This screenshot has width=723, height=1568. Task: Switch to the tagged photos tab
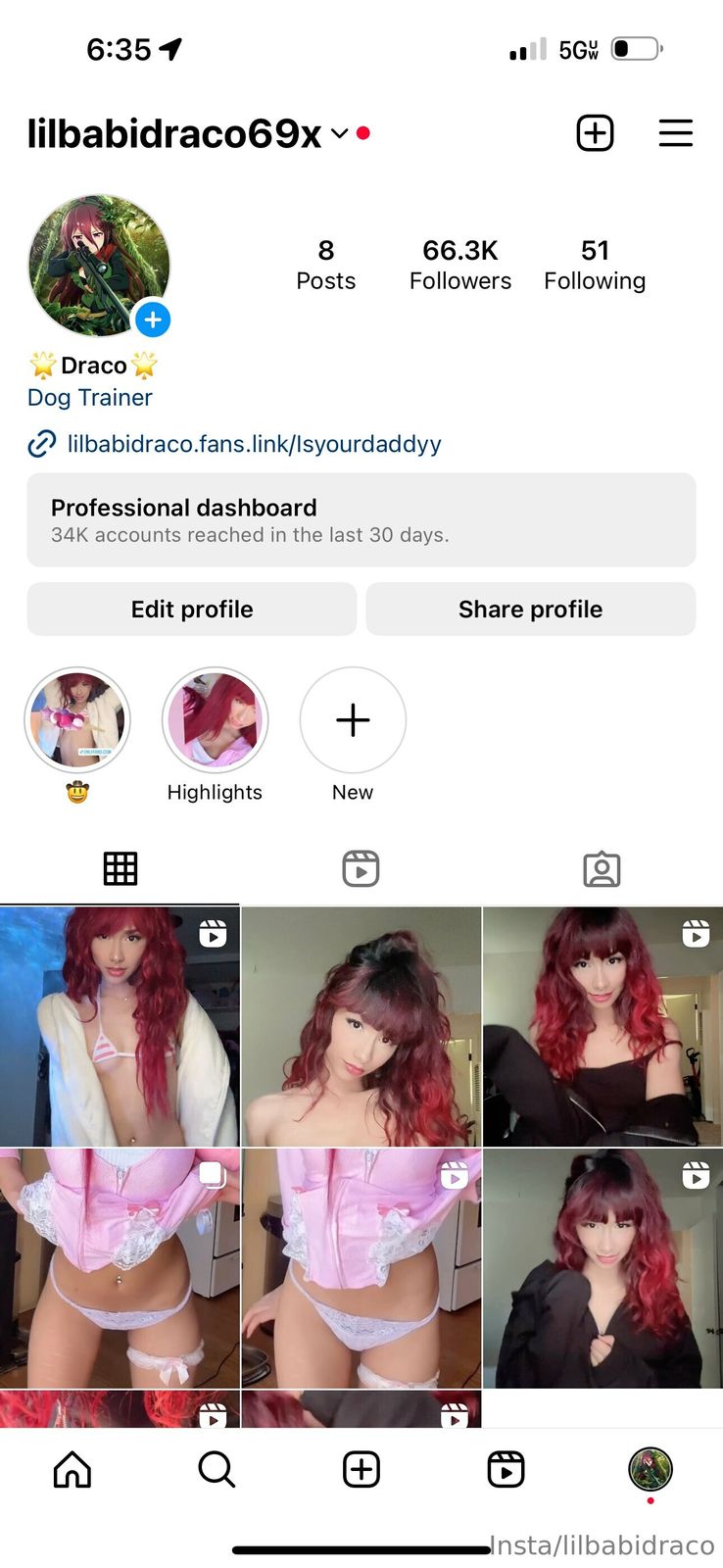click(x=602, y=869)
